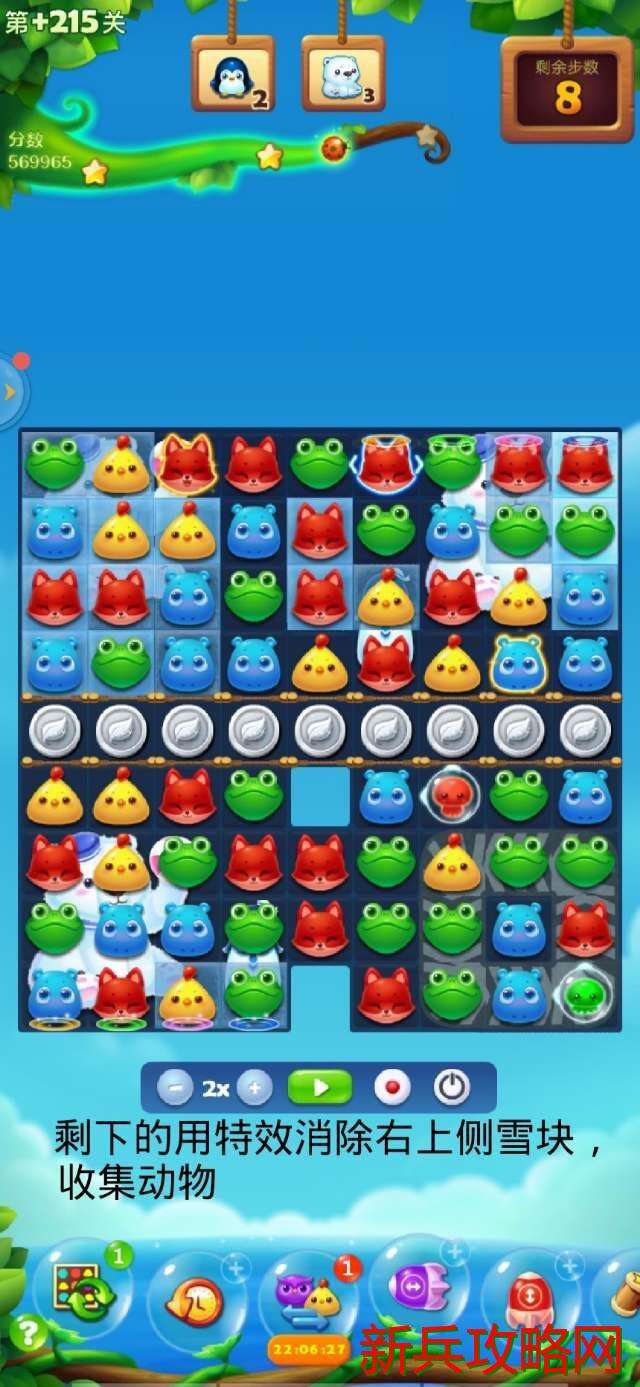Tap the red record button

point(392,1088)
